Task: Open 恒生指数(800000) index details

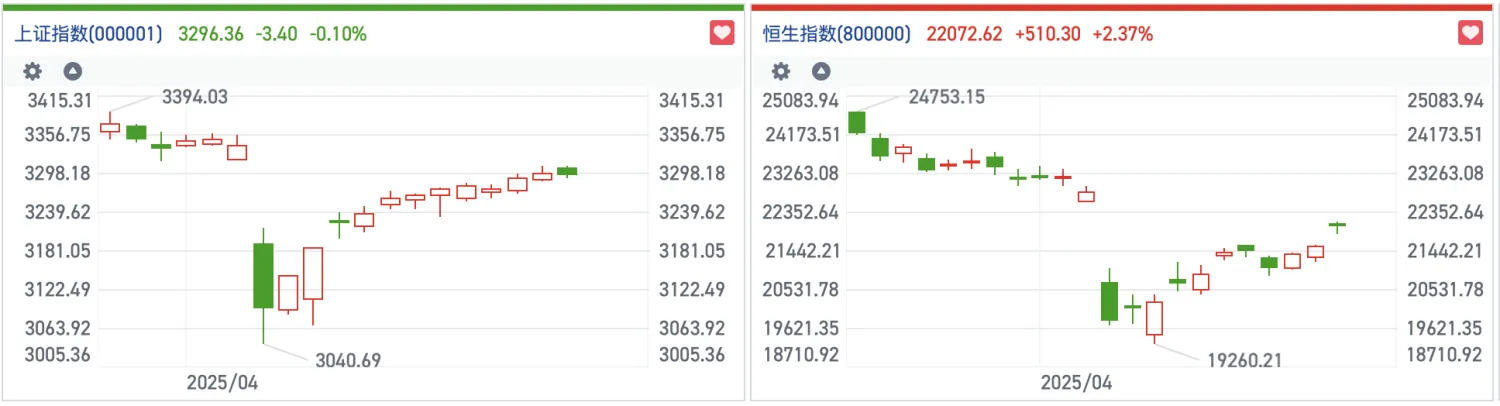Action: [x=835, y=34]
